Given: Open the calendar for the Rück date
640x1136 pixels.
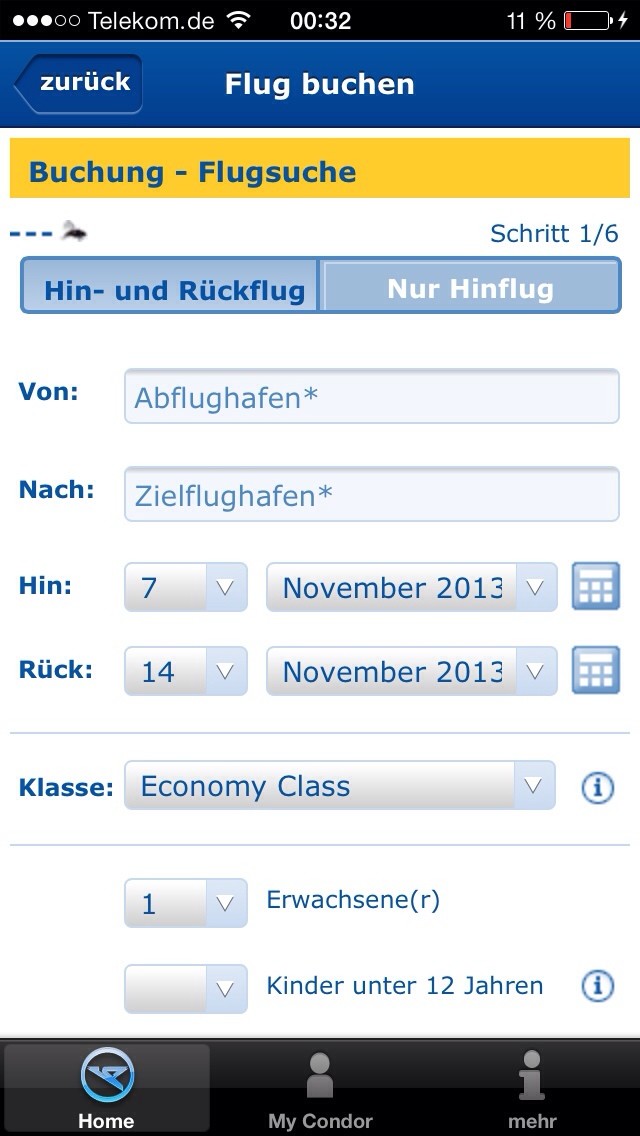Looking at the screenshot, I should point(596,670).
